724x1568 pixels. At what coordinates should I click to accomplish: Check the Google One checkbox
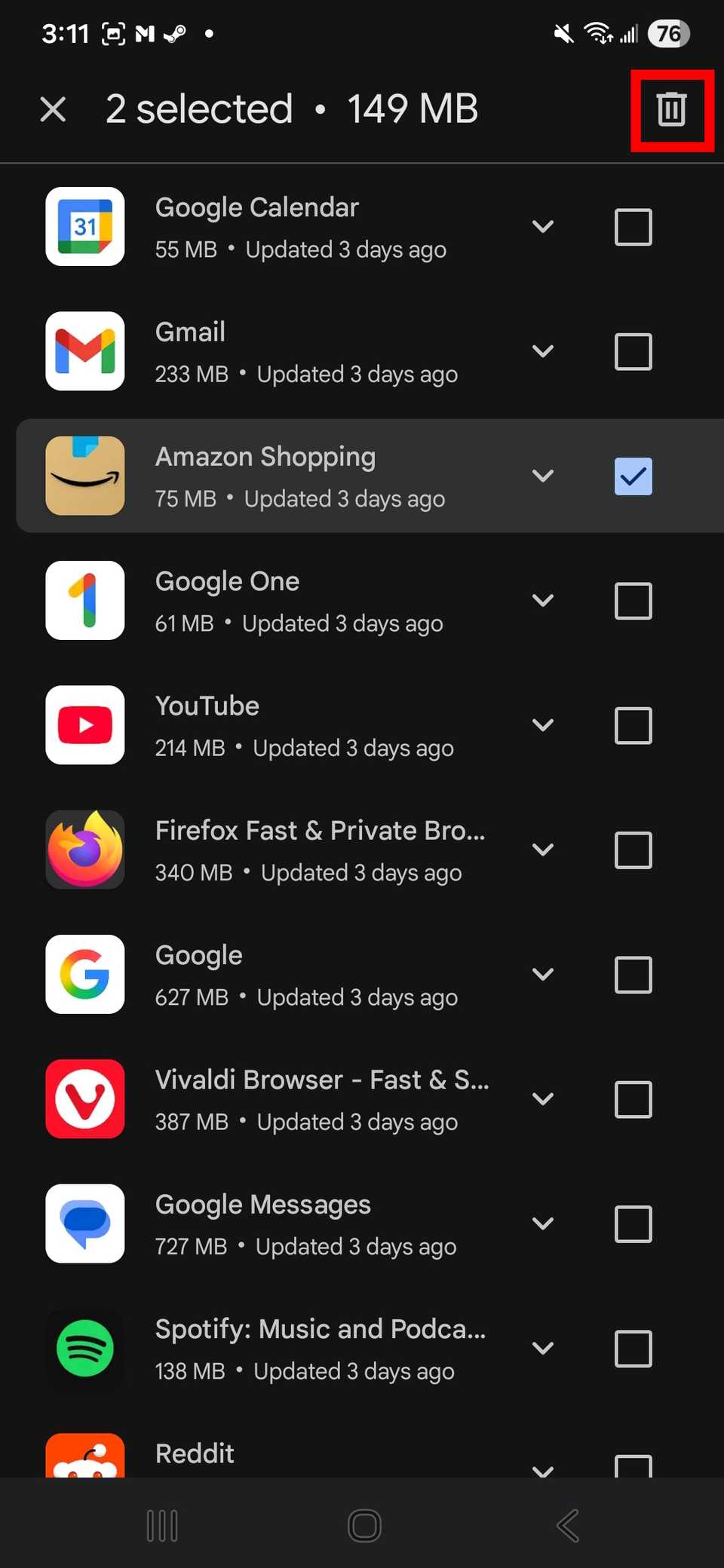click(633, 601)
